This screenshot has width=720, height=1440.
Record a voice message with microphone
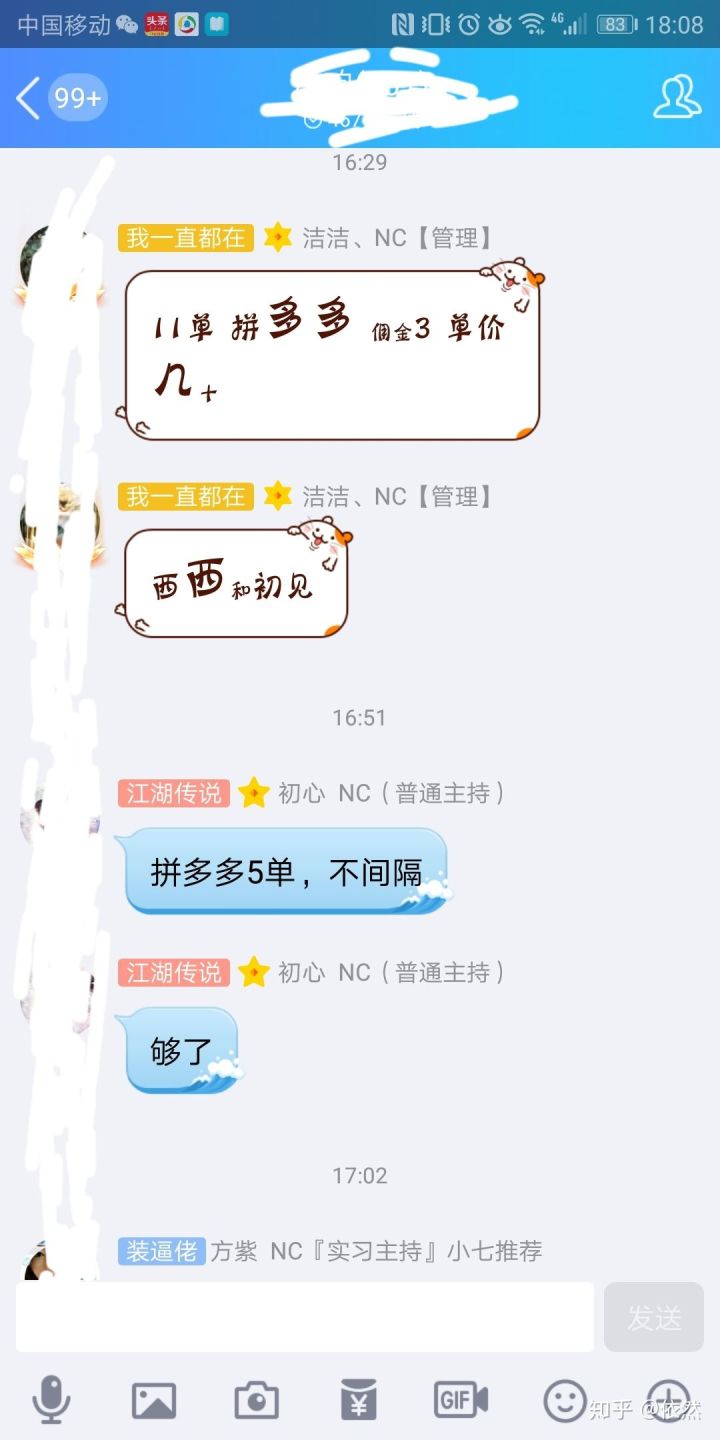coord(50,1400)
